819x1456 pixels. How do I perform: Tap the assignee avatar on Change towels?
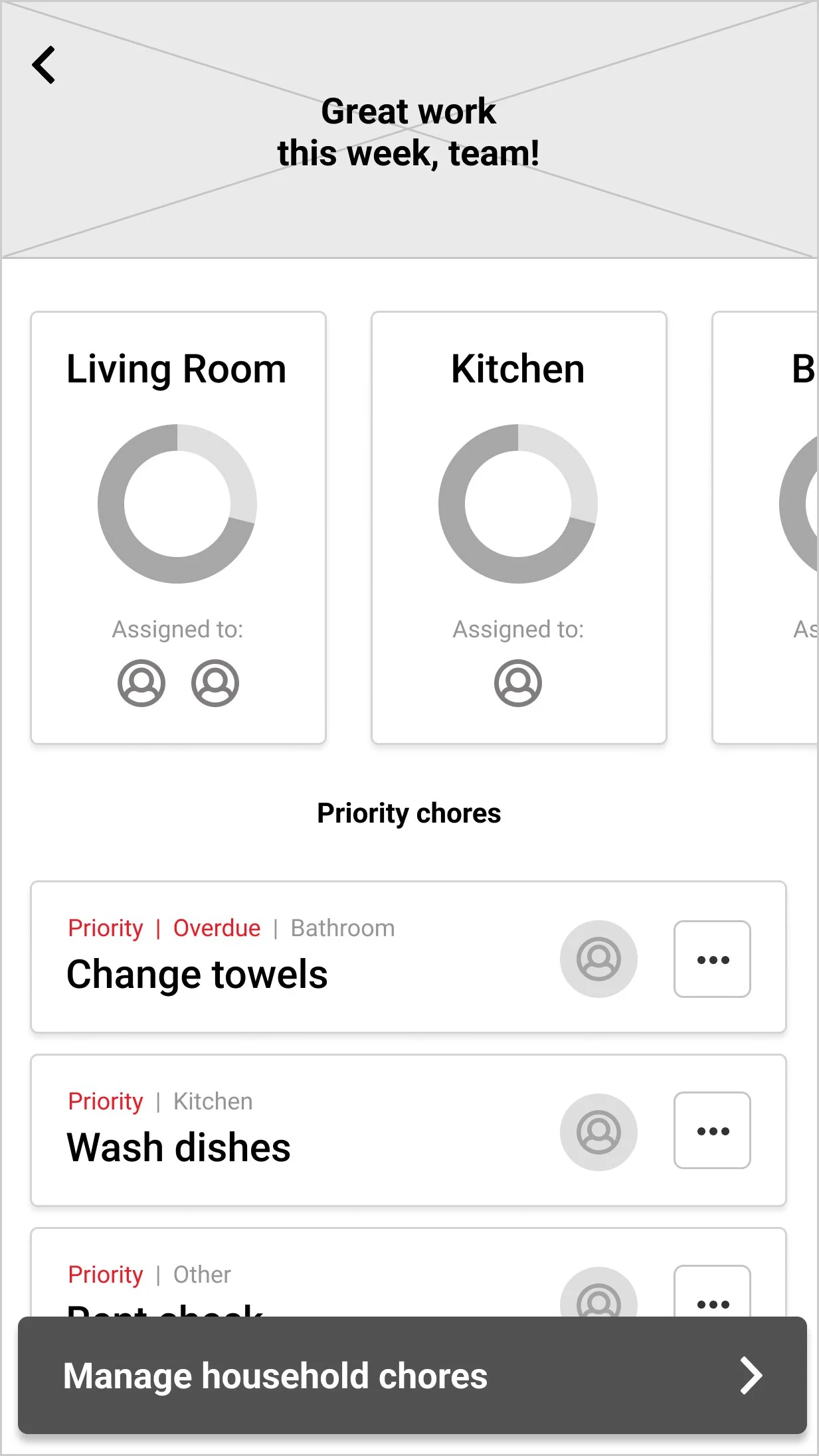pos(598,959)
